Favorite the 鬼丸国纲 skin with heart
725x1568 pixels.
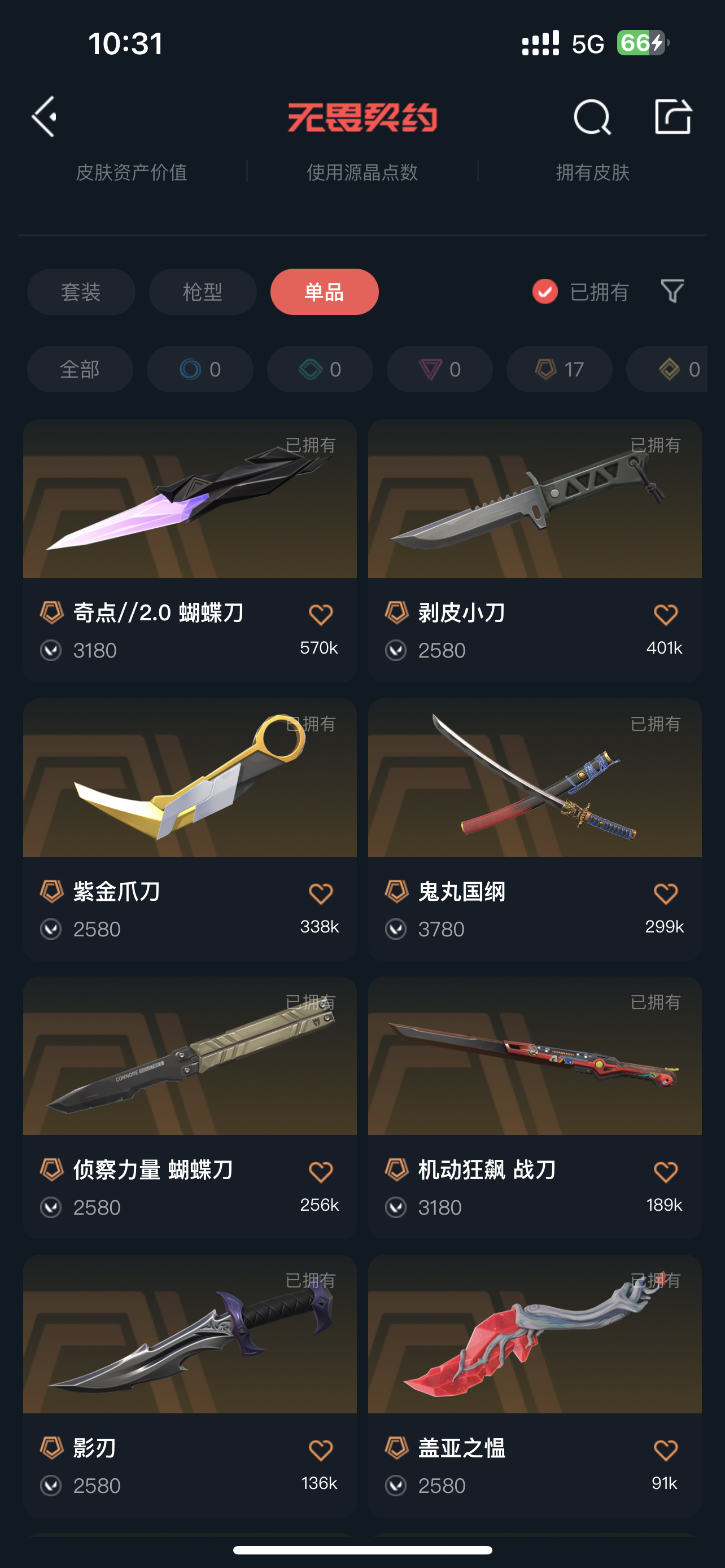[665, 894]
